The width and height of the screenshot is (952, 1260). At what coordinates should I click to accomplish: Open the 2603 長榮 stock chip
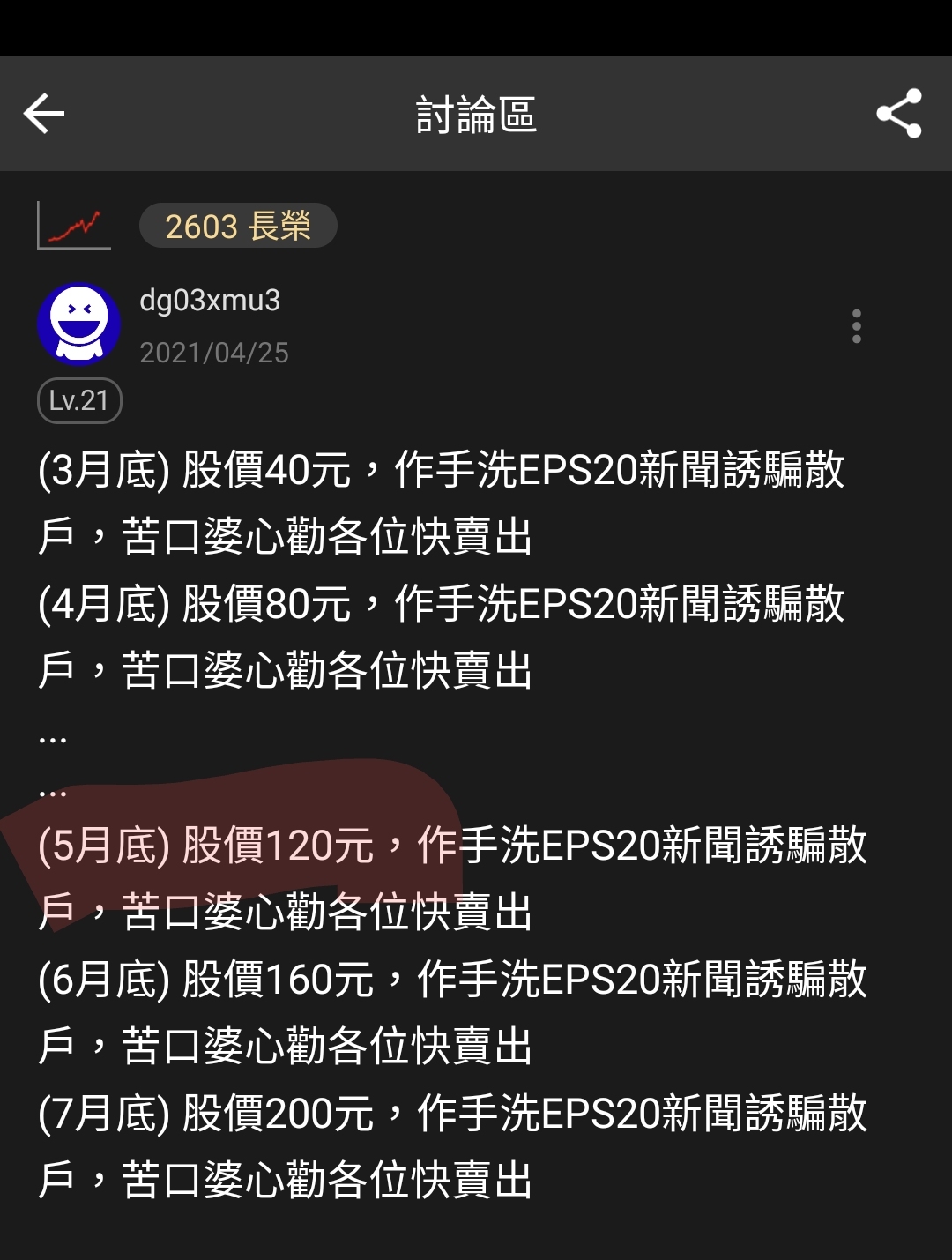pyautogui.click(x=238, y=227)
